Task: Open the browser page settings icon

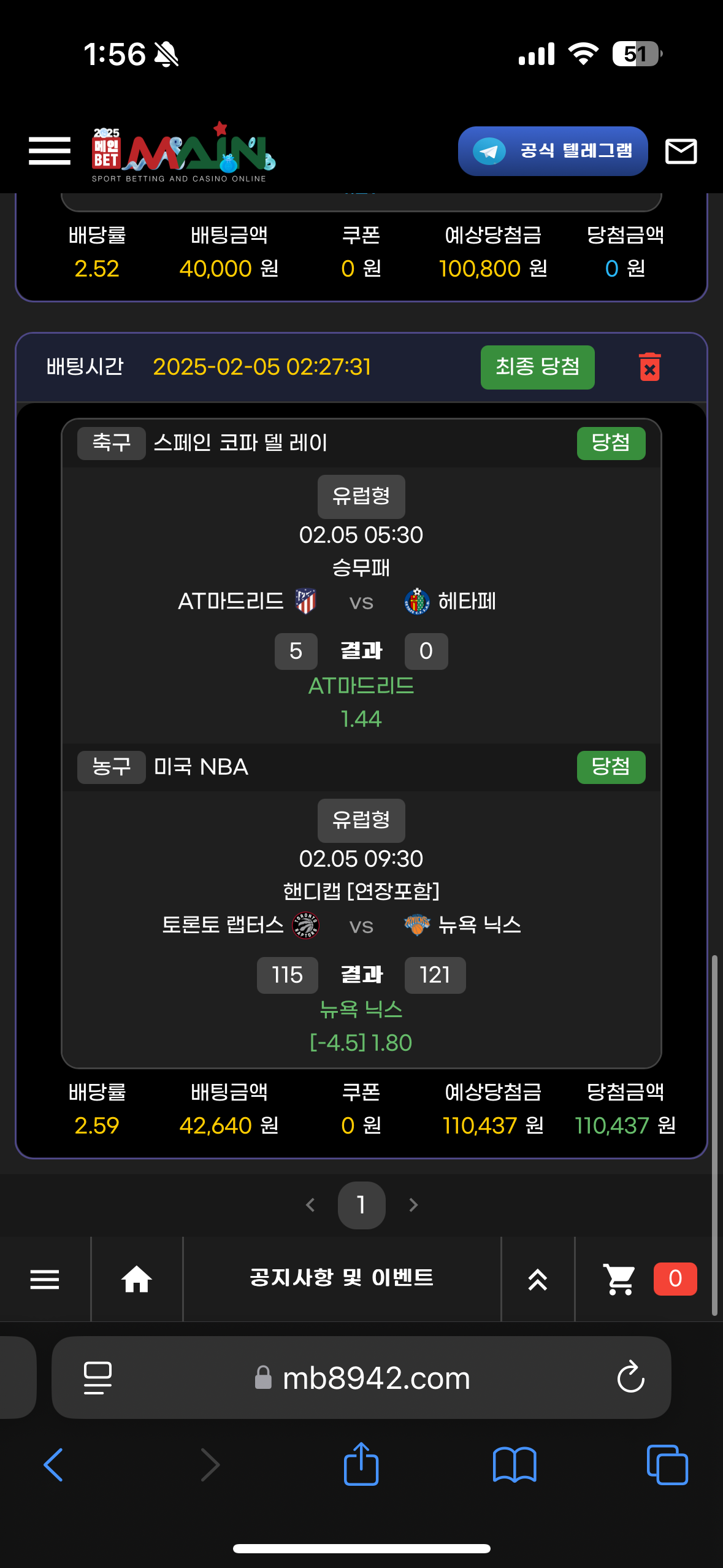Action: (x=98, y=1377)
